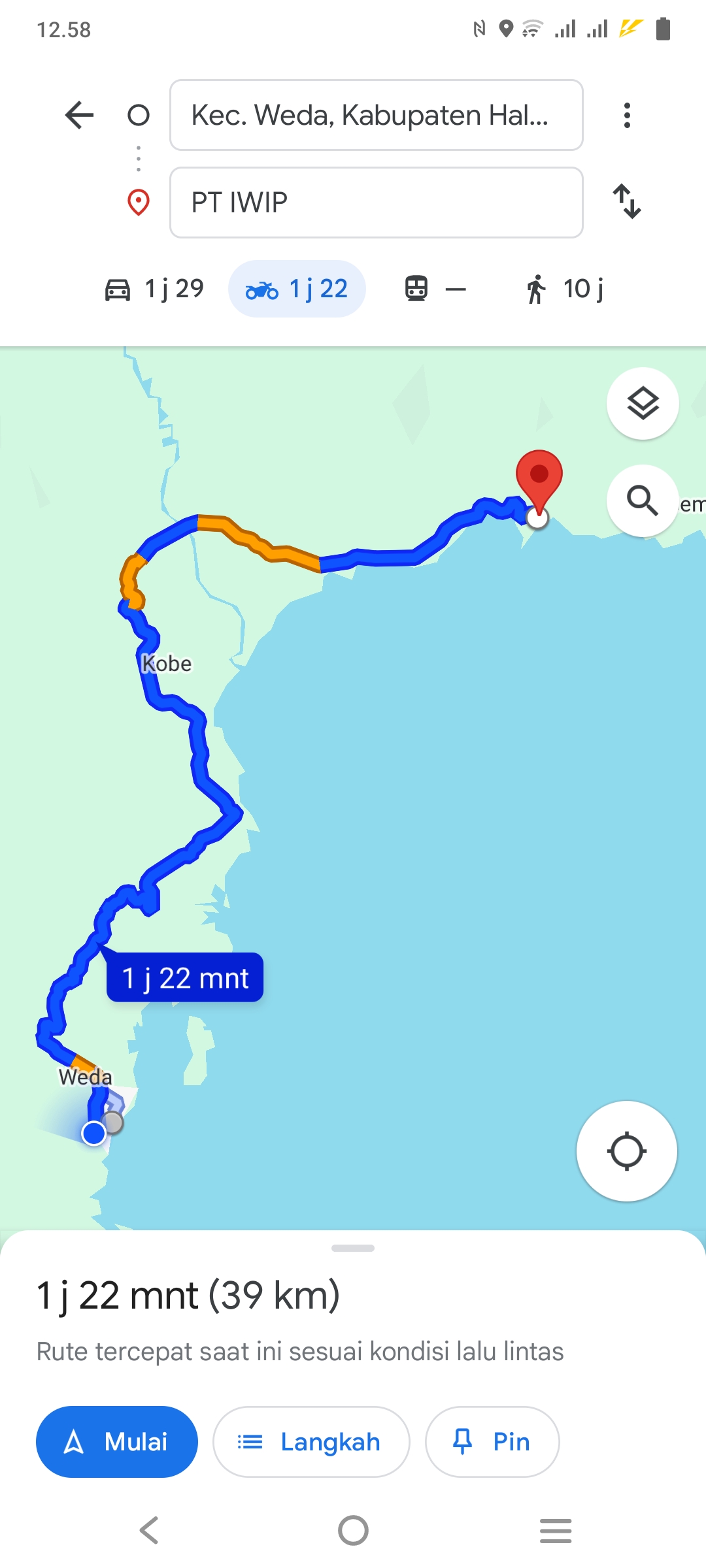
Task: Select motorcycle mode 1 j 22
Action: 297,289
